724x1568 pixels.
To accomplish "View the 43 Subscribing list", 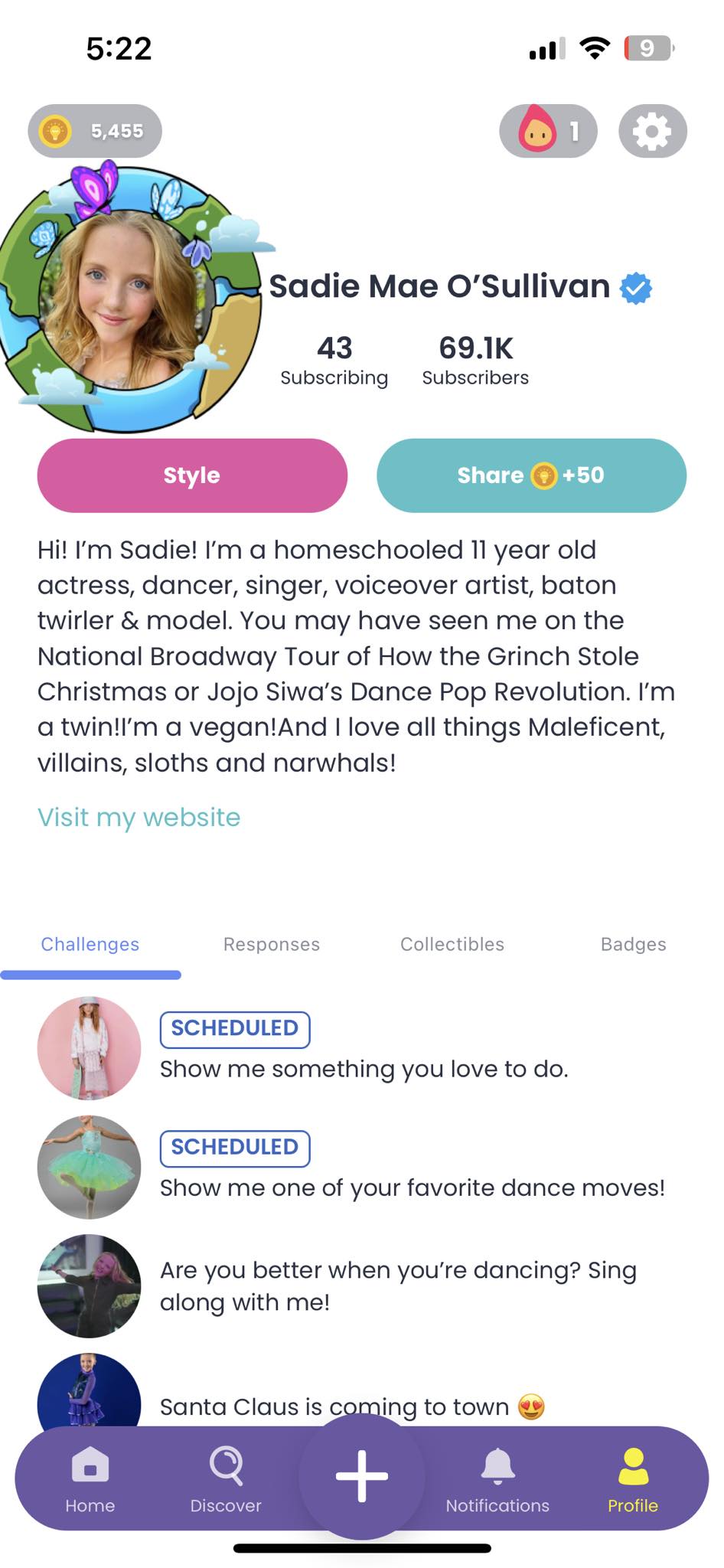I will 334,360.
